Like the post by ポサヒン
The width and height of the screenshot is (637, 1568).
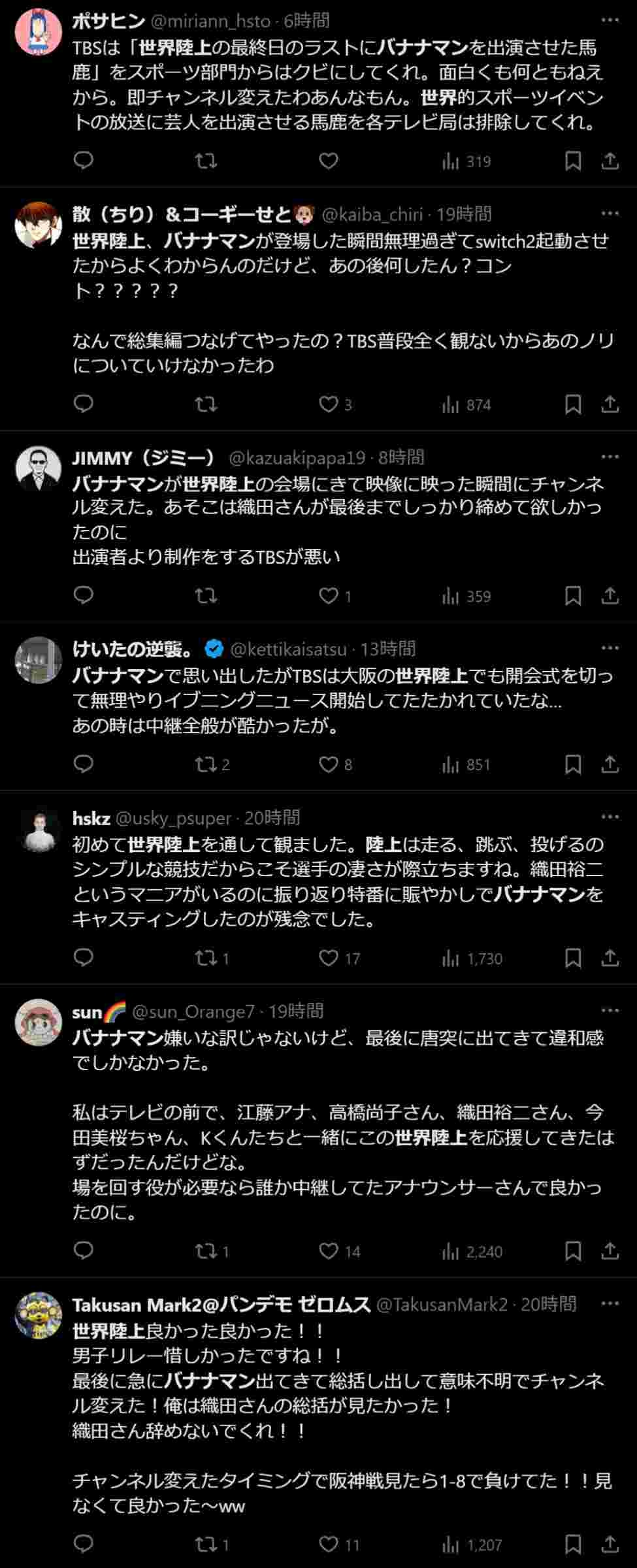[x=328, y=161]
